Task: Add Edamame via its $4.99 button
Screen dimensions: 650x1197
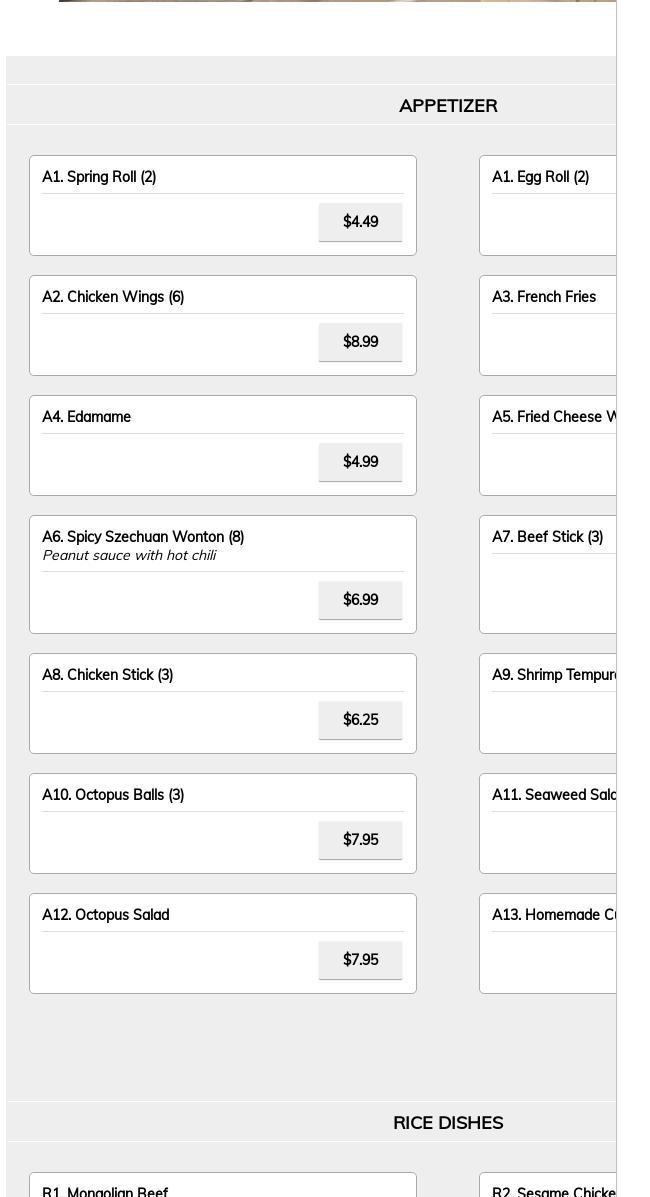Action: (360, 462)
